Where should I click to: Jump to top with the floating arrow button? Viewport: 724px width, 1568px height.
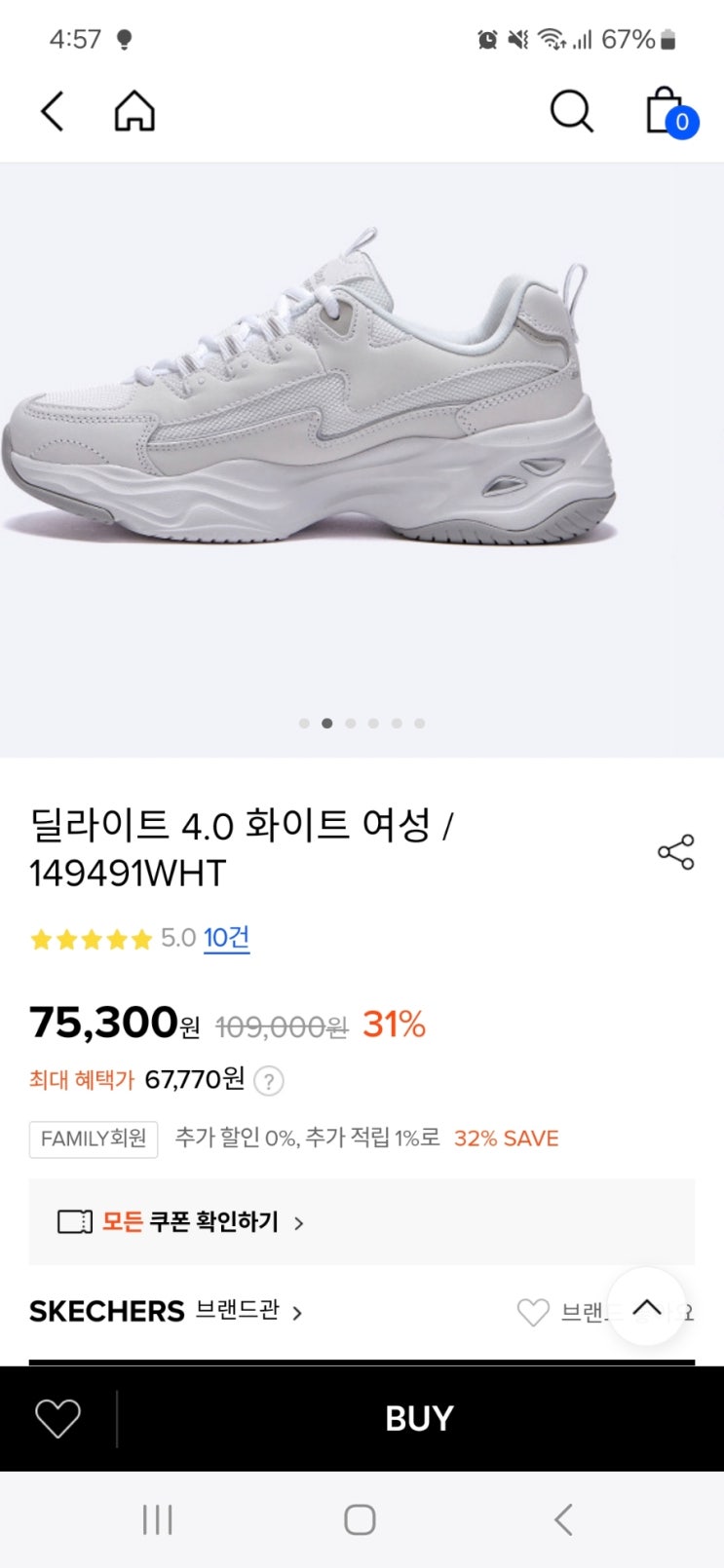(x=646, y=1307)
